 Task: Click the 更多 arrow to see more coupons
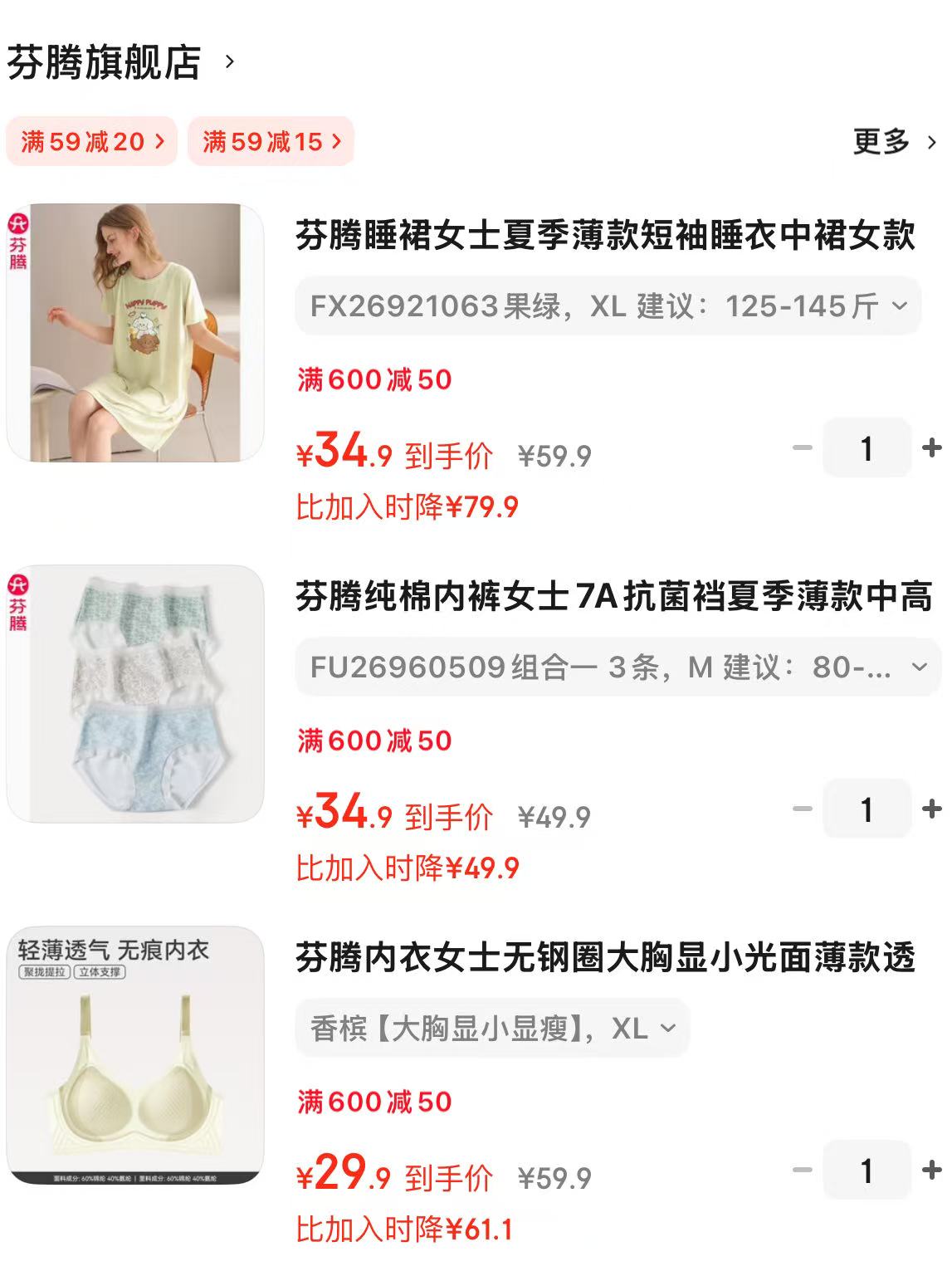coord(930,143)
